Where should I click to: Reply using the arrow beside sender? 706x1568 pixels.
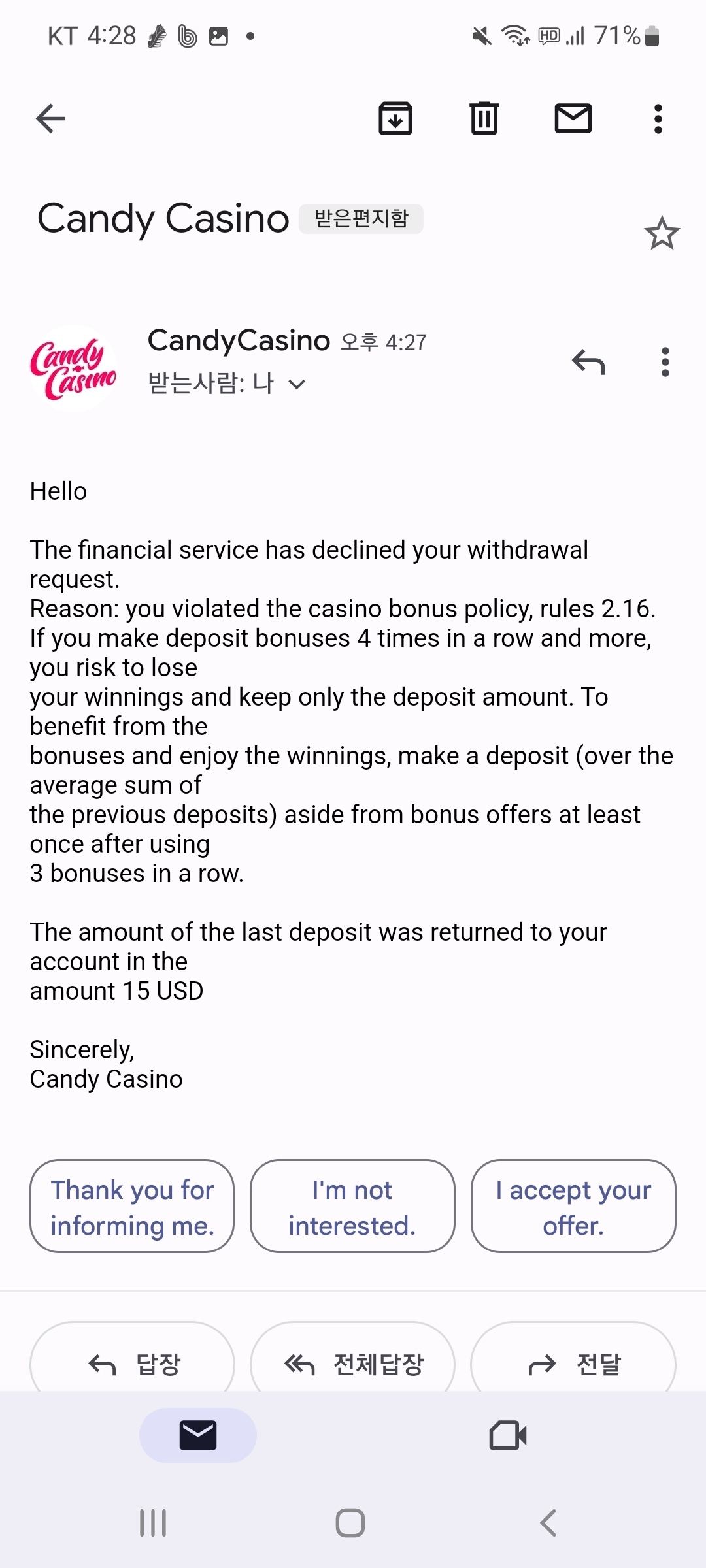[x=588, y=362]
